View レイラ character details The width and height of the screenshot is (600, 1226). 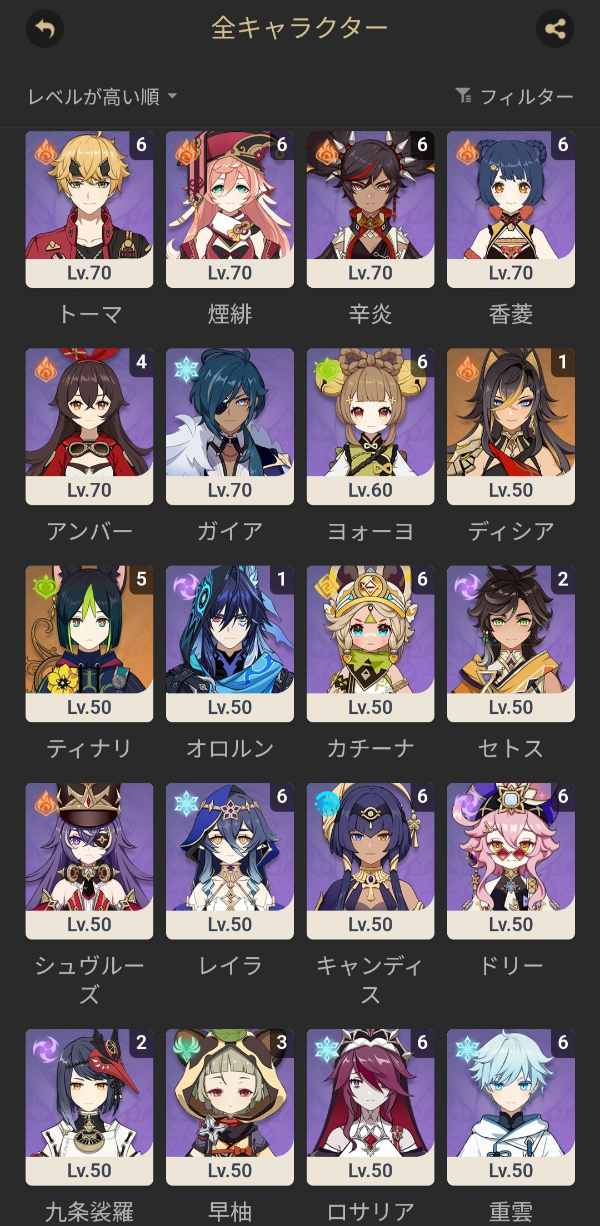(230, 861)
